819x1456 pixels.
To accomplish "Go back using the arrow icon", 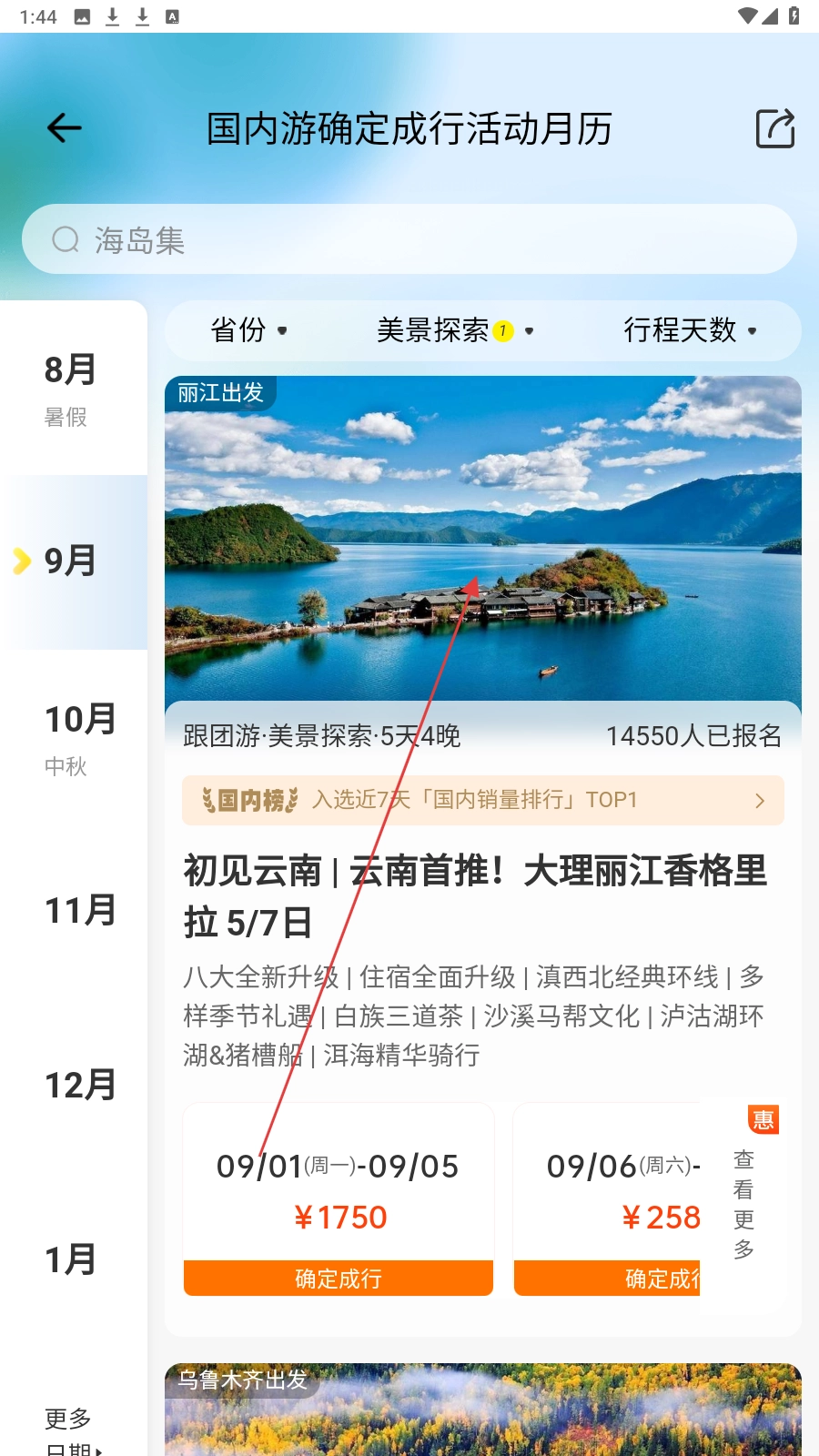I will coord(65,128).
